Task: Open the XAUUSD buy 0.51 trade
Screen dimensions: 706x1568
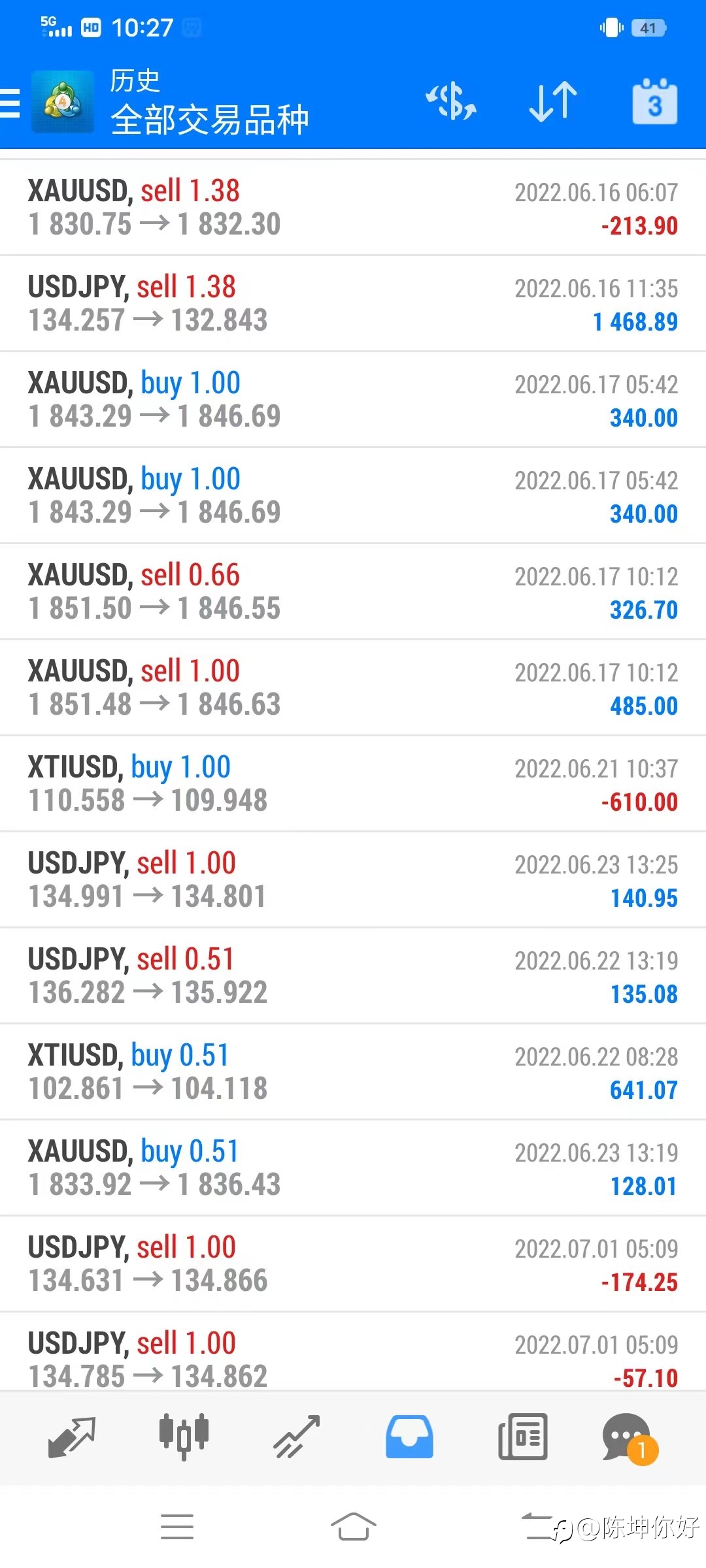Action: point(353,1168)
